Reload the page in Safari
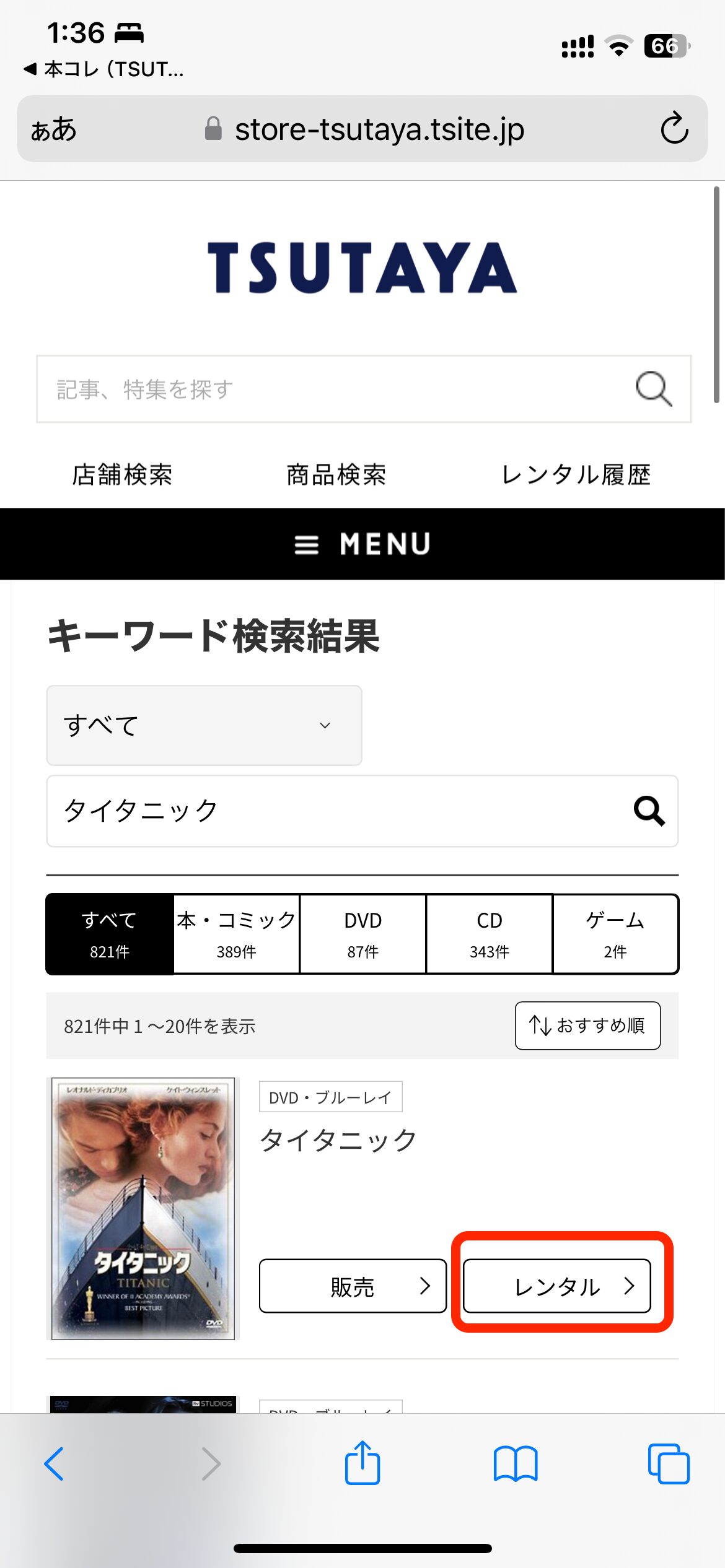The width and height of the screenshot is (725, 1568). click(x=674, y=129)
